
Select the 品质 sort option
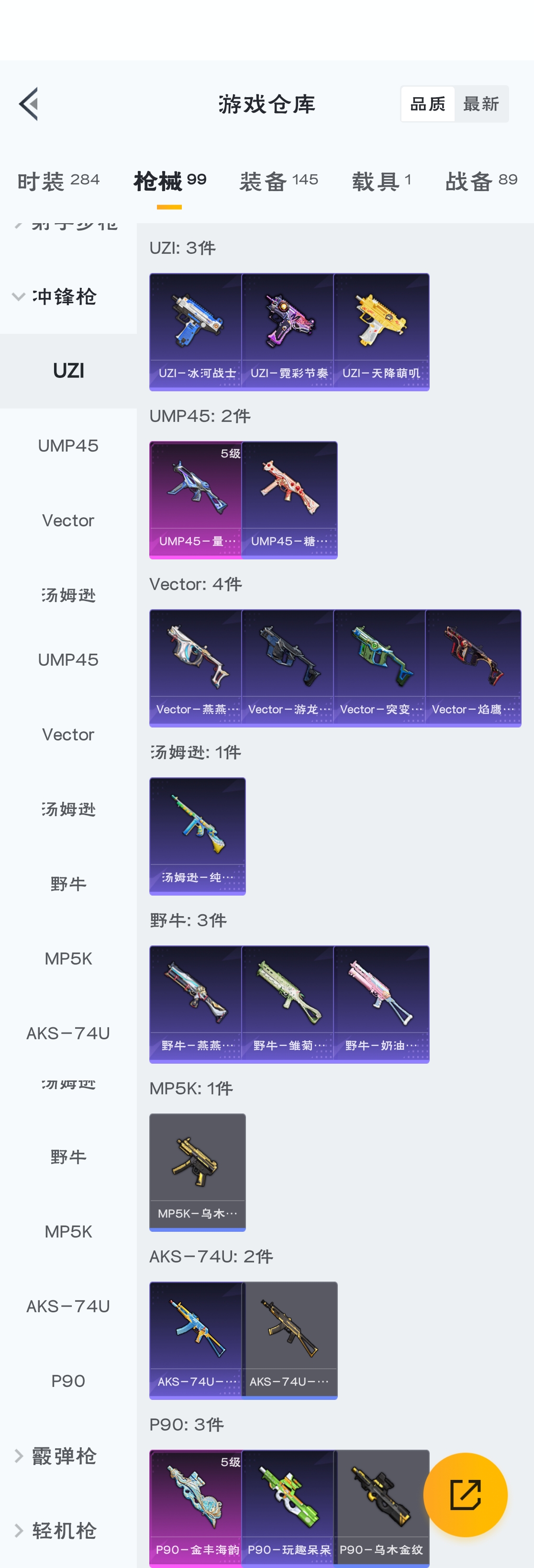pyautogui.click(x=428, y=104)
